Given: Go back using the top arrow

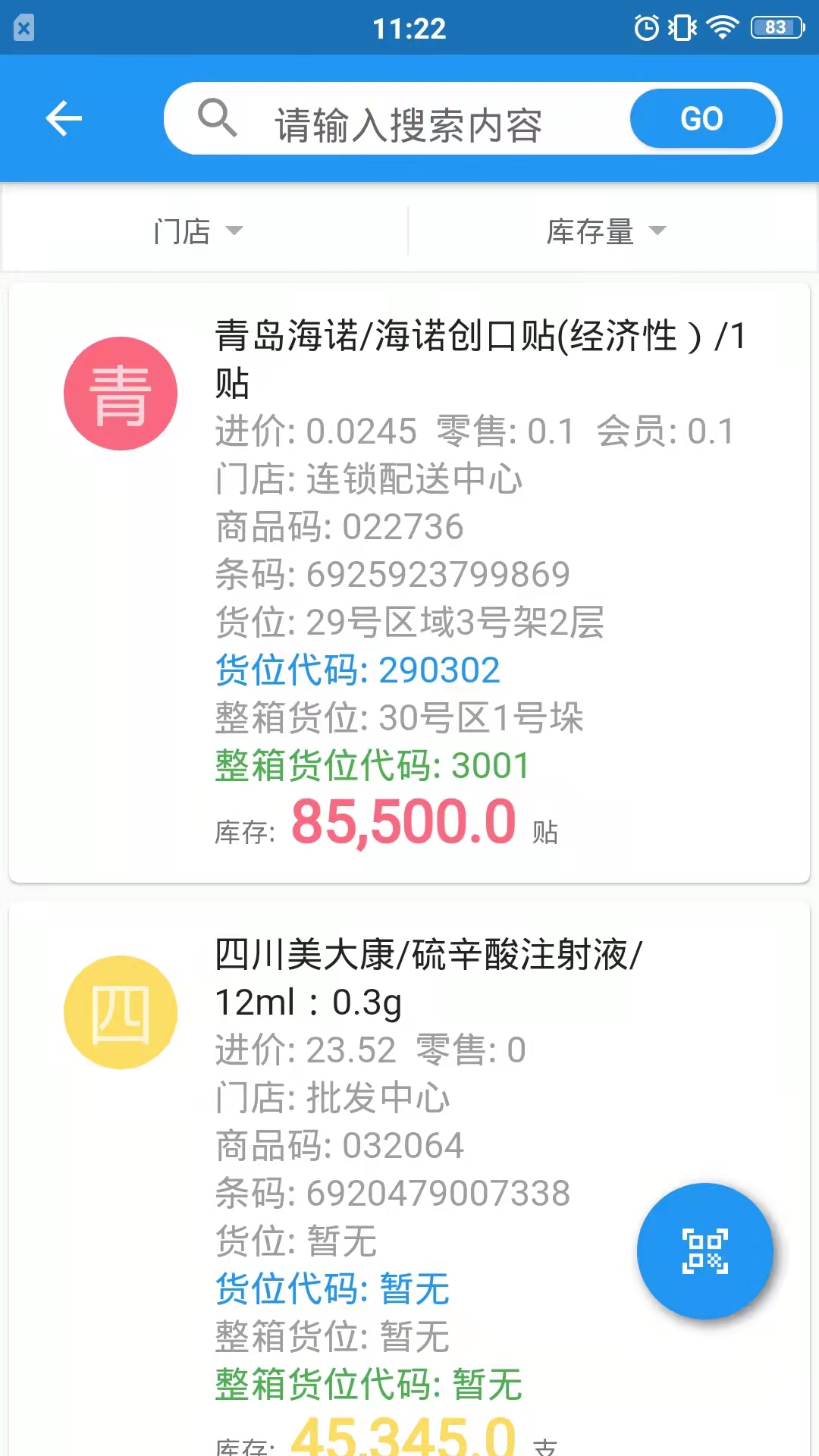Looking at the screenshot, I should (64, 119).
